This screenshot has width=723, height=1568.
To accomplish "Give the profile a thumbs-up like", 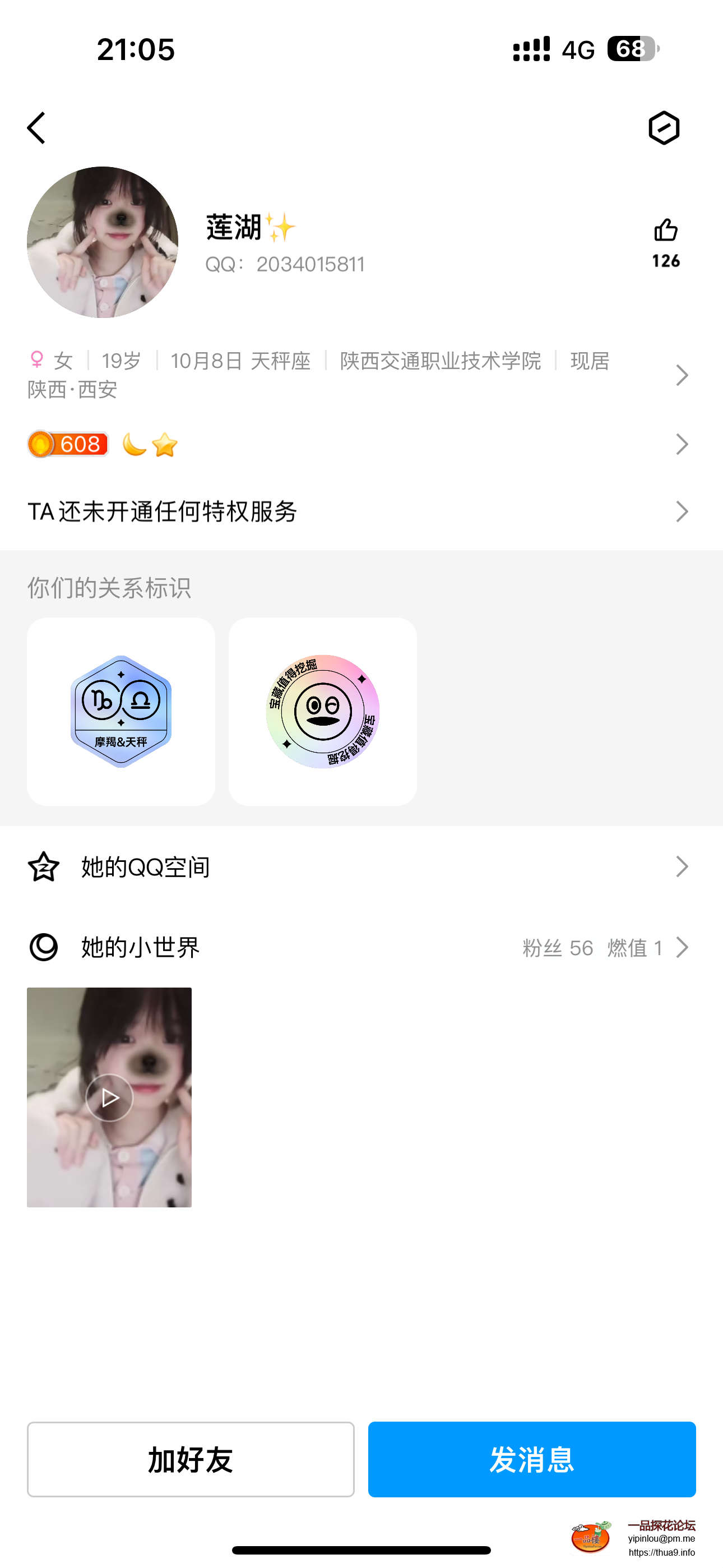I will [666, 231].
